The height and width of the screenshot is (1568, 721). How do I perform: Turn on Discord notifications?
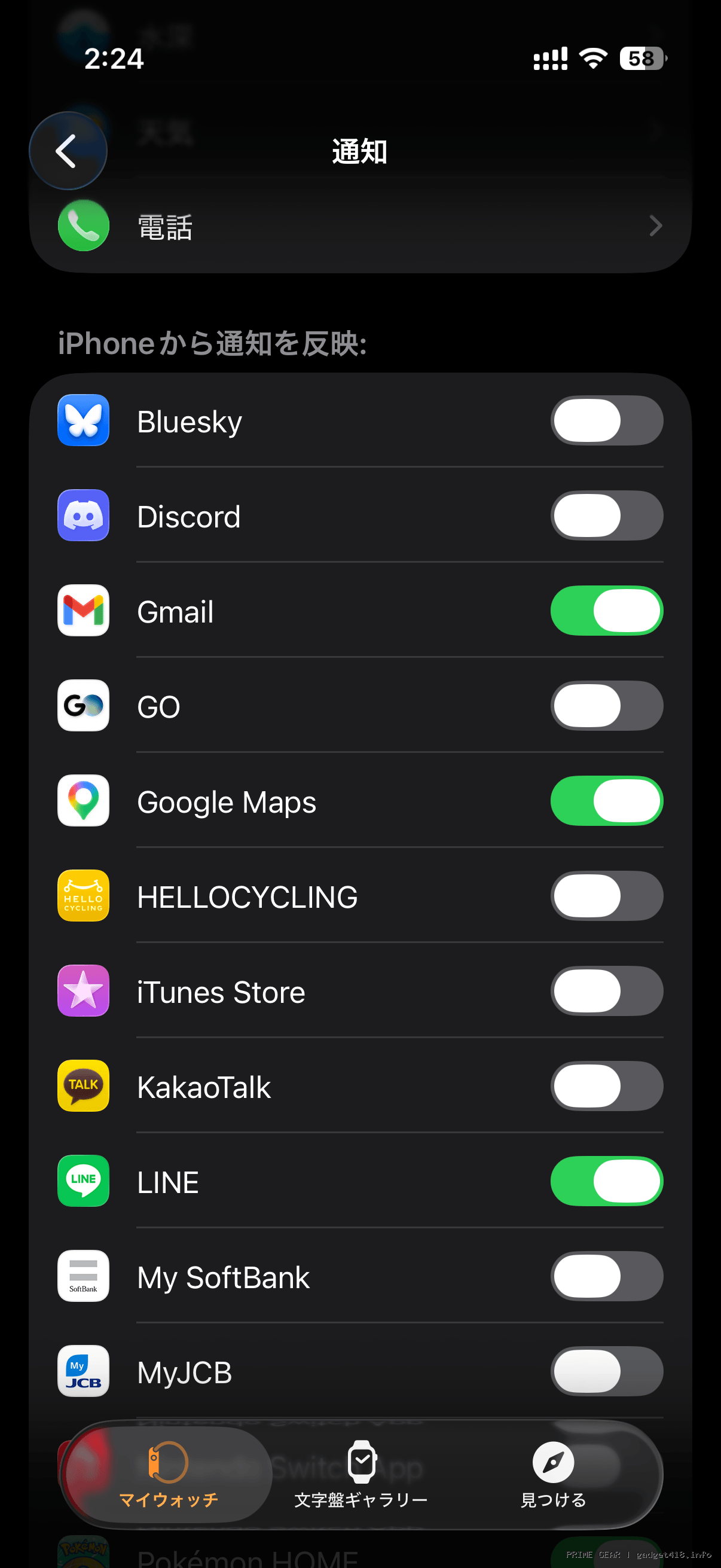point(606,515)
